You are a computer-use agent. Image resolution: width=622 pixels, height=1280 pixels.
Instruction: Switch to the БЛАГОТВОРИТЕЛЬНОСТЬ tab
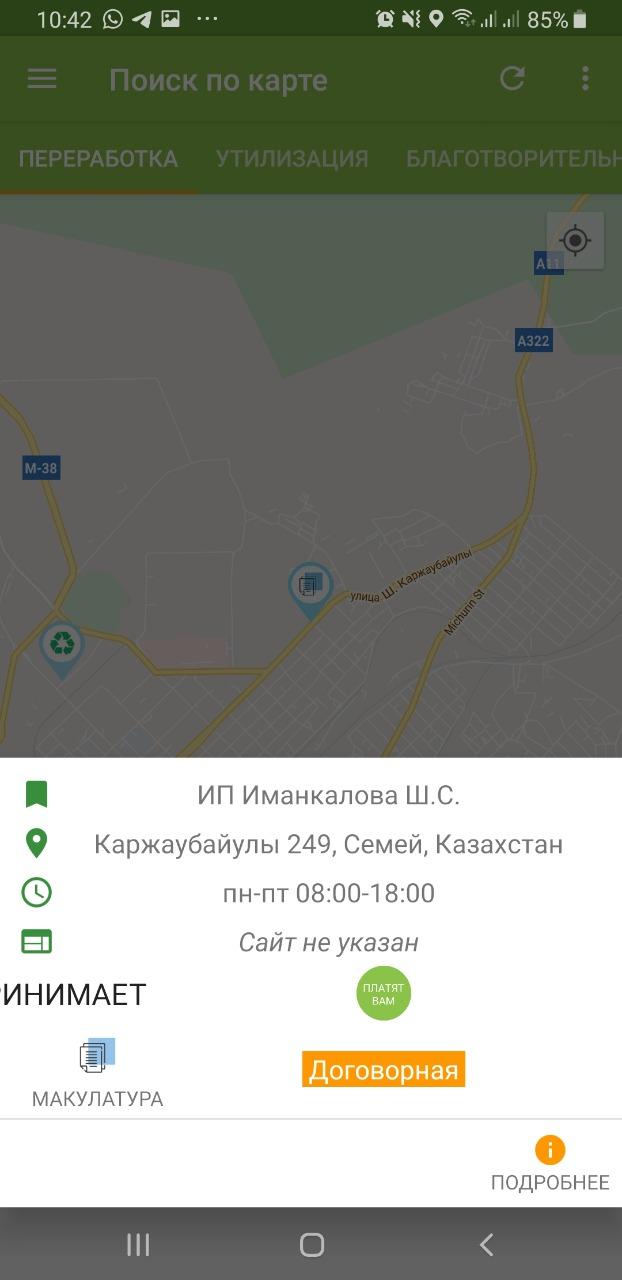click(514, 159)
